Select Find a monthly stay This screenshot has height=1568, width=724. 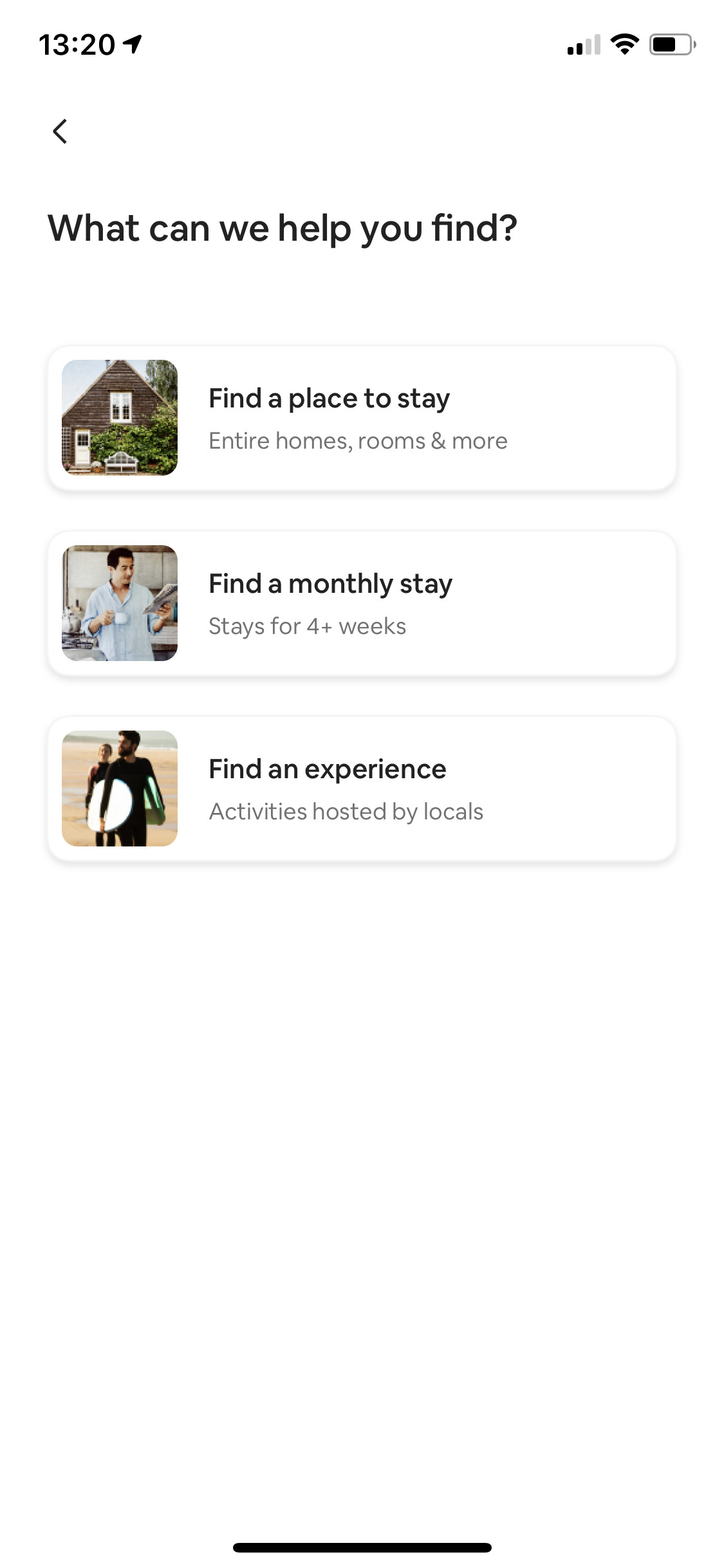[362, 604]
